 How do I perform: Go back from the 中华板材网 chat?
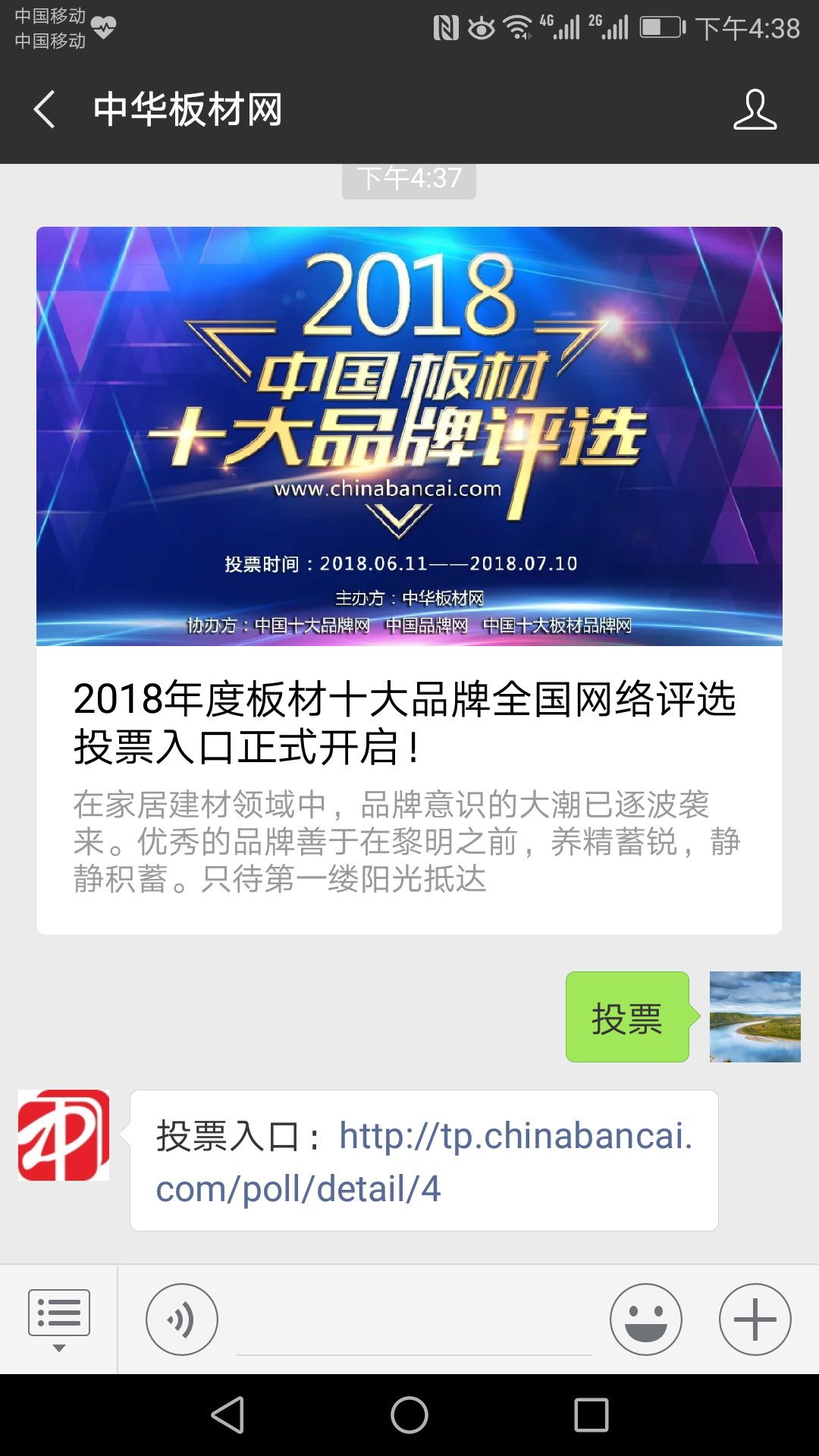pos(45,109)
